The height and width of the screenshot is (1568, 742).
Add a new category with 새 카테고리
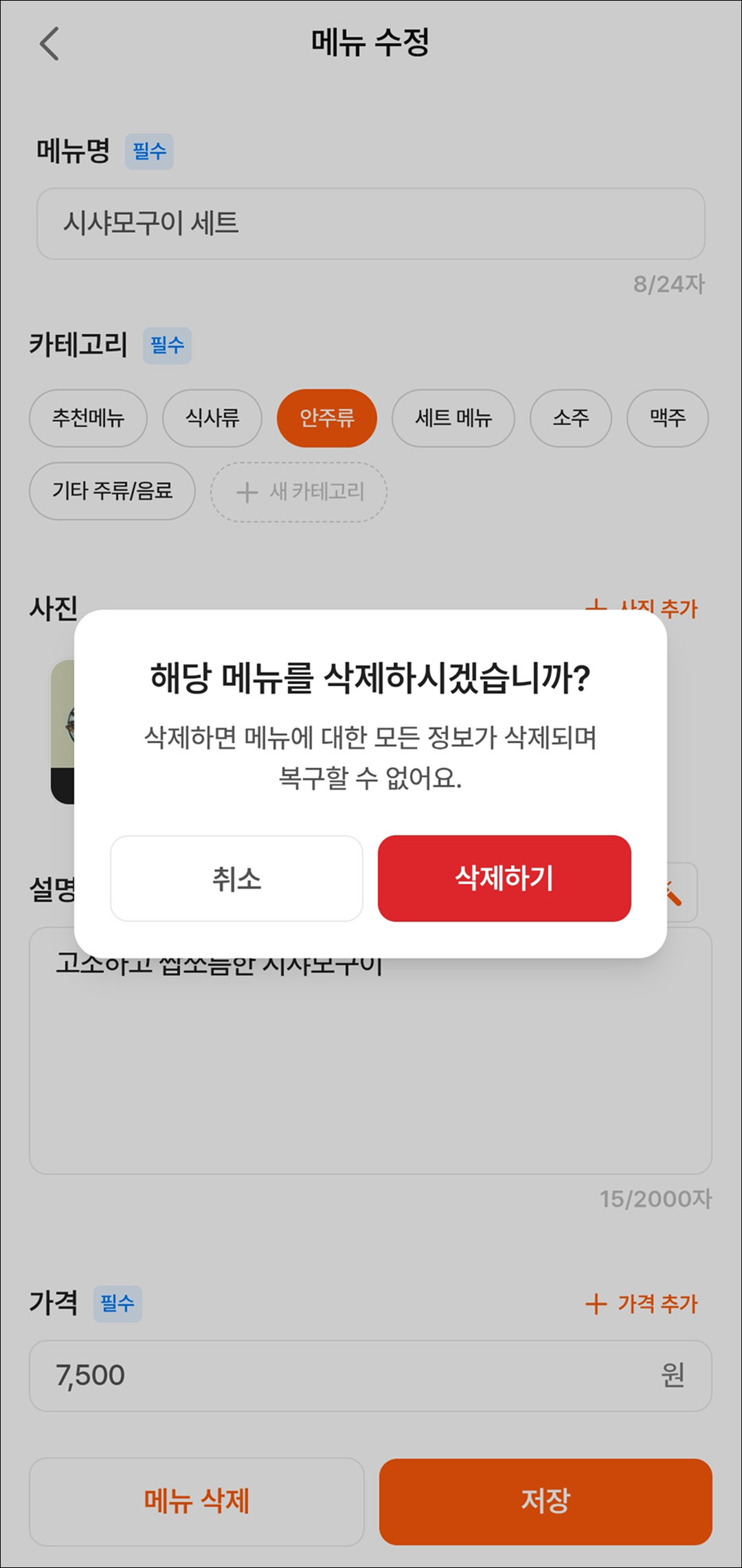pos(299,492)
